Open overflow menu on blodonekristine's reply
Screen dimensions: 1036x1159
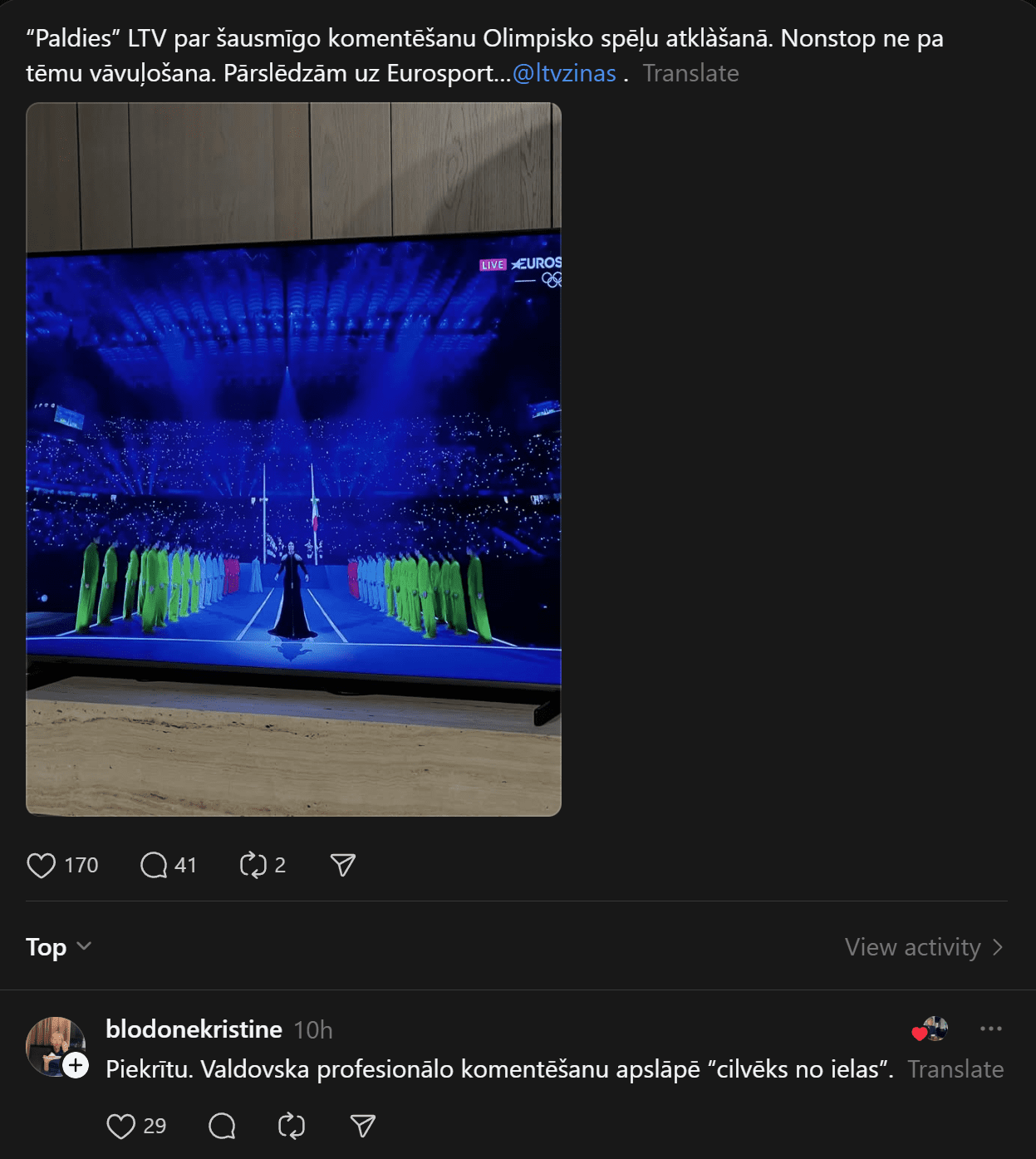click(990, 1029)
